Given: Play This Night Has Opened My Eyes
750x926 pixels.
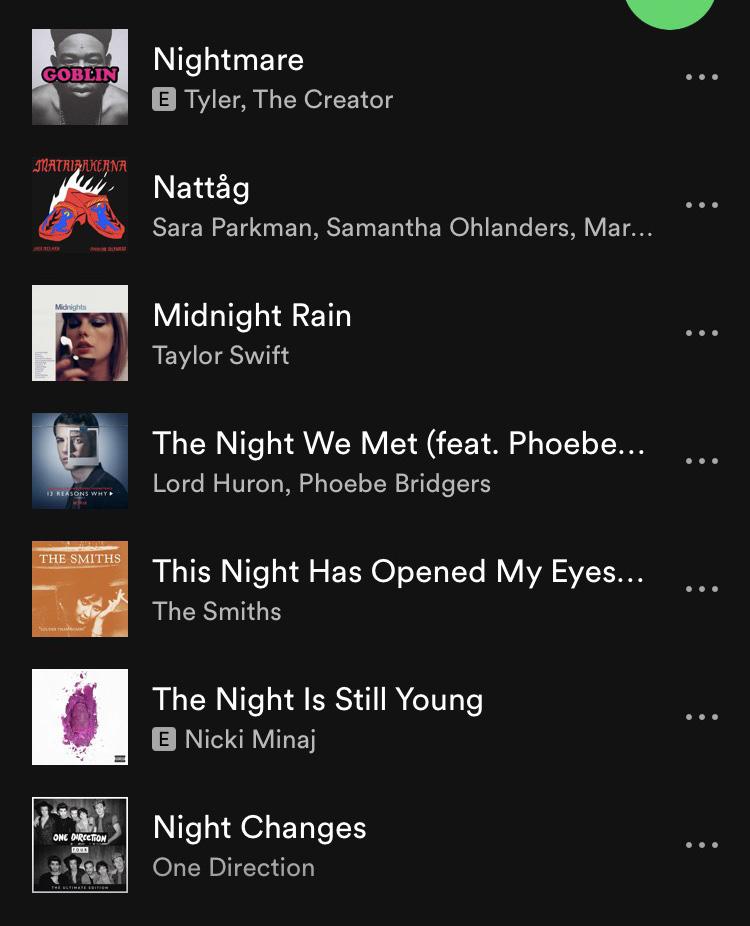Looking at the screenshot, I should 398,572.
